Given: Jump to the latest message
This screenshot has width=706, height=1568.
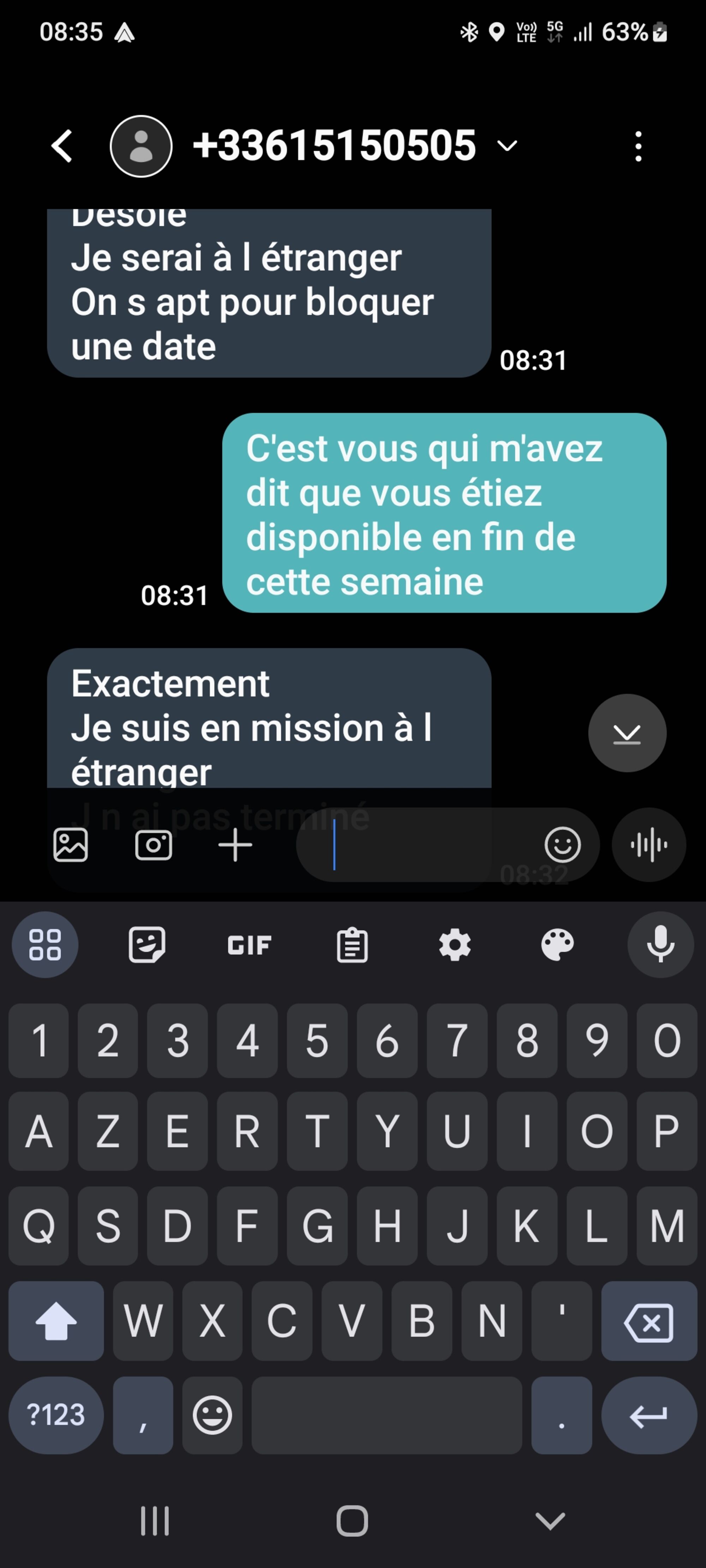Looking at the screenshot, I should pyautogui.click(x=627, y=734).
